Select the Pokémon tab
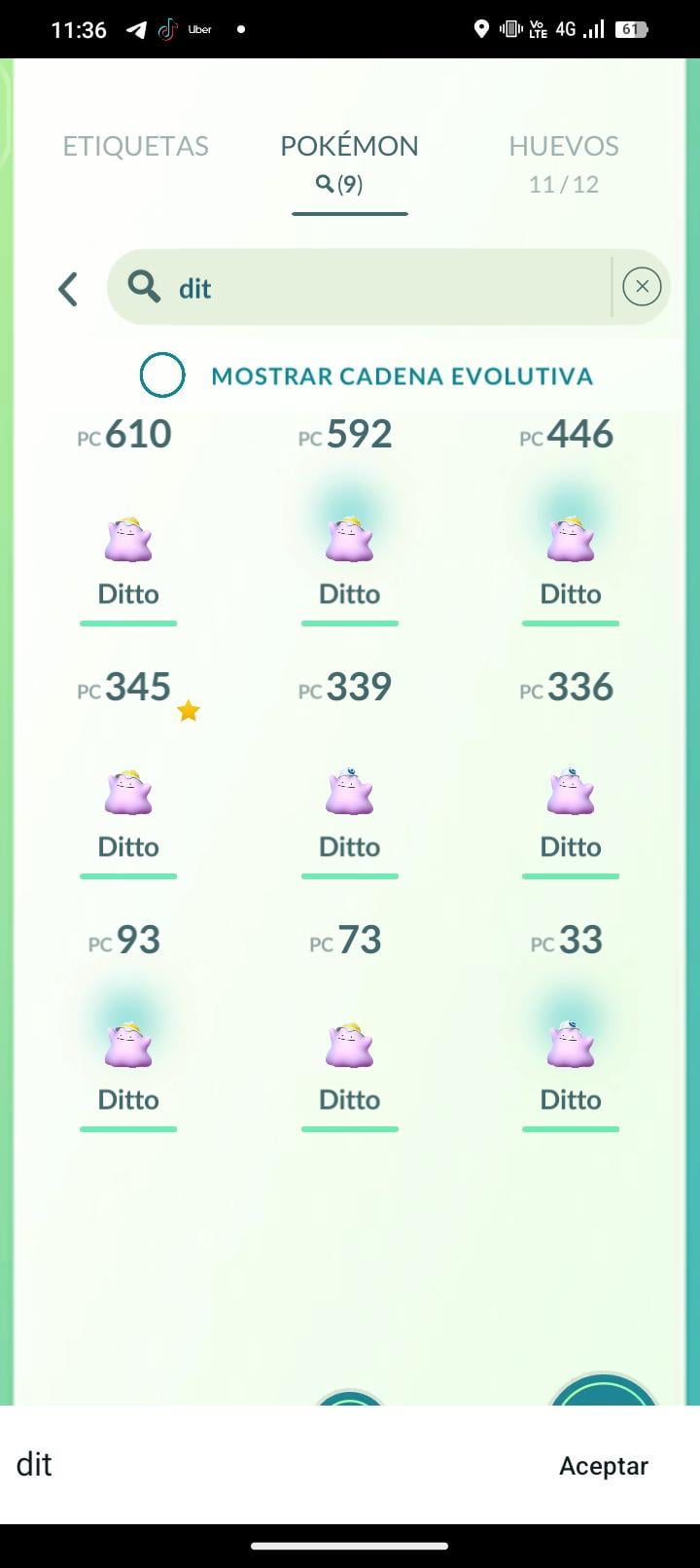700x1568 pixels. [x=349, y=160]
